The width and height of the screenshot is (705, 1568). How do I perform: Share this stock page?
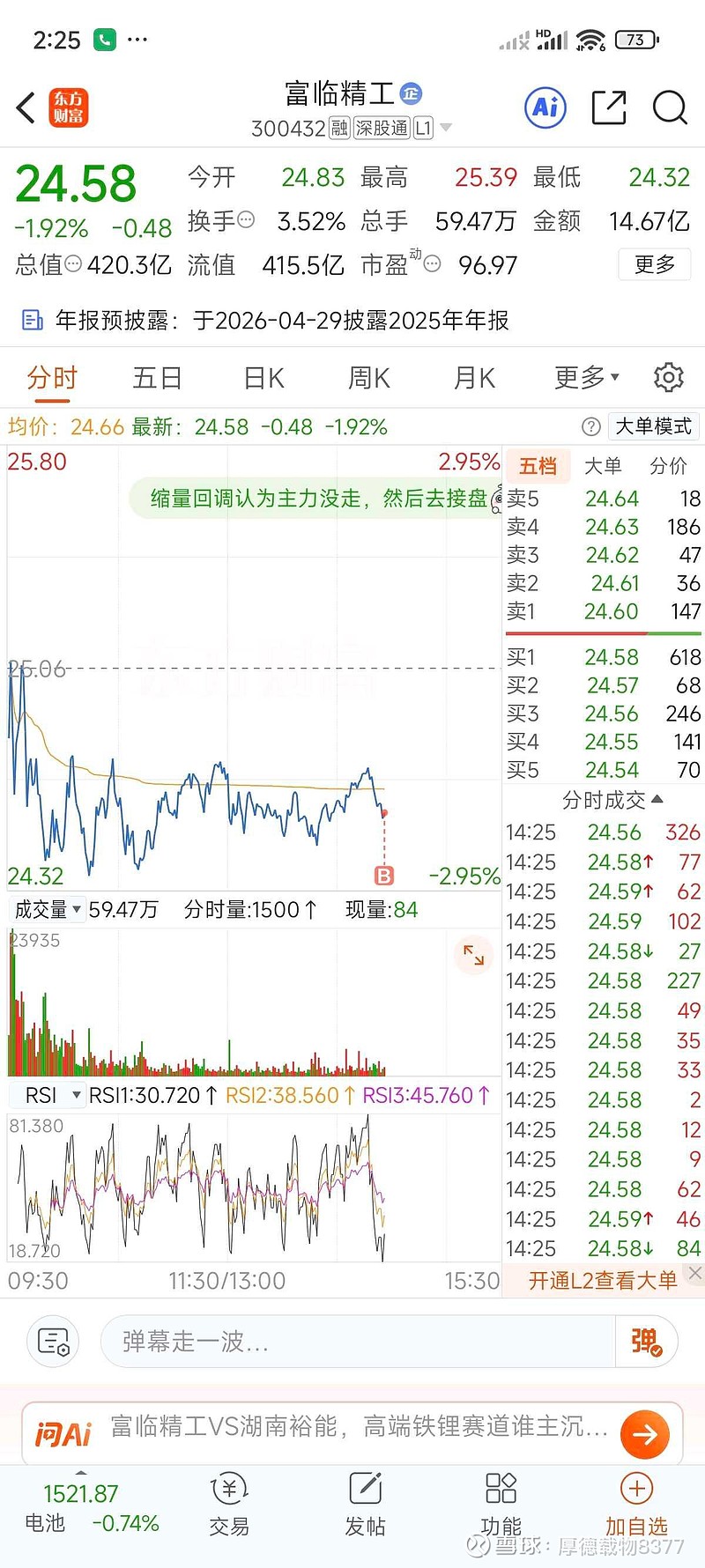click(609, 108)
